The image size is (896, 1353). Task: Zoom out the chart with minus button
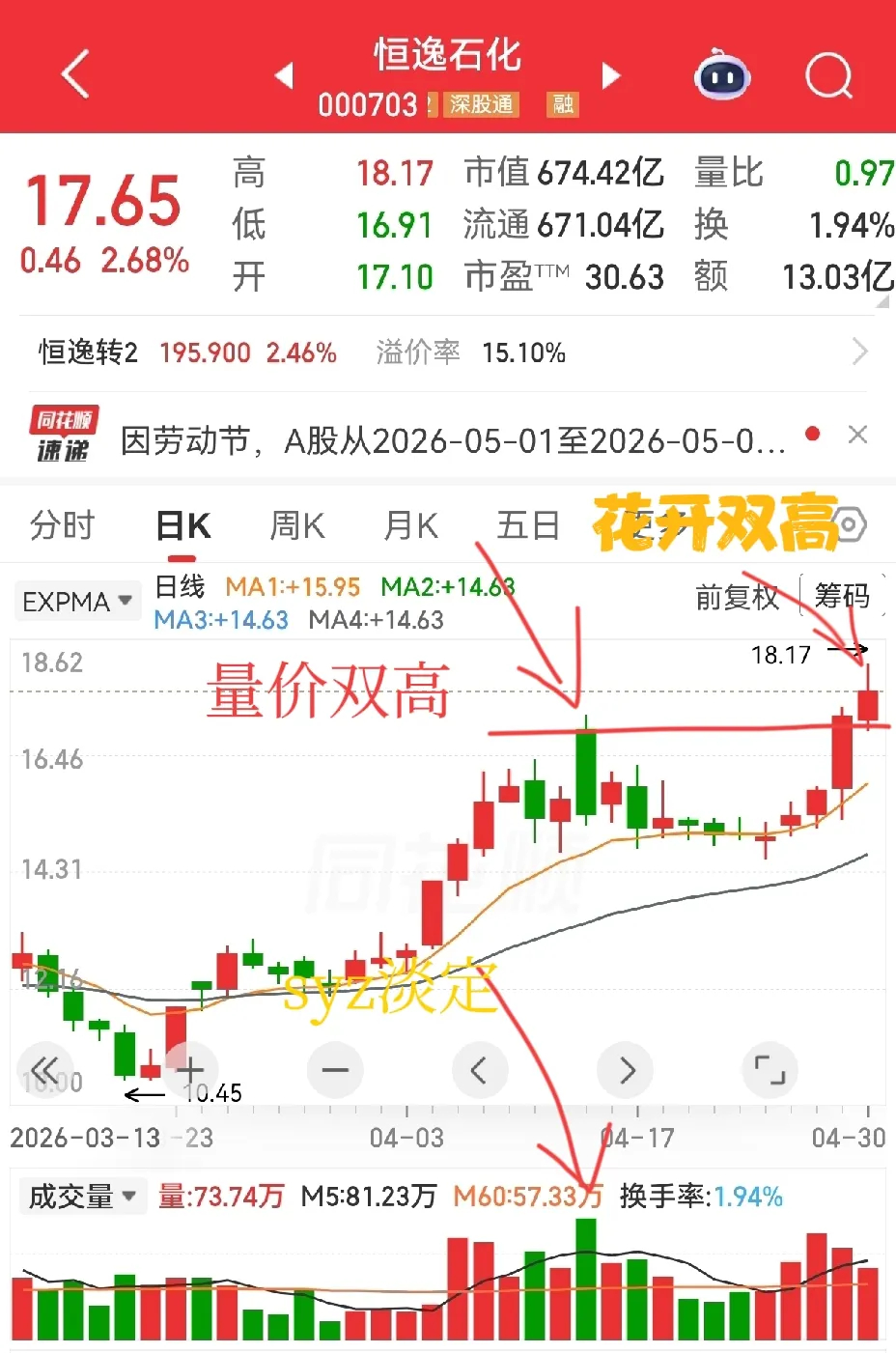(x=335, y=1070)
